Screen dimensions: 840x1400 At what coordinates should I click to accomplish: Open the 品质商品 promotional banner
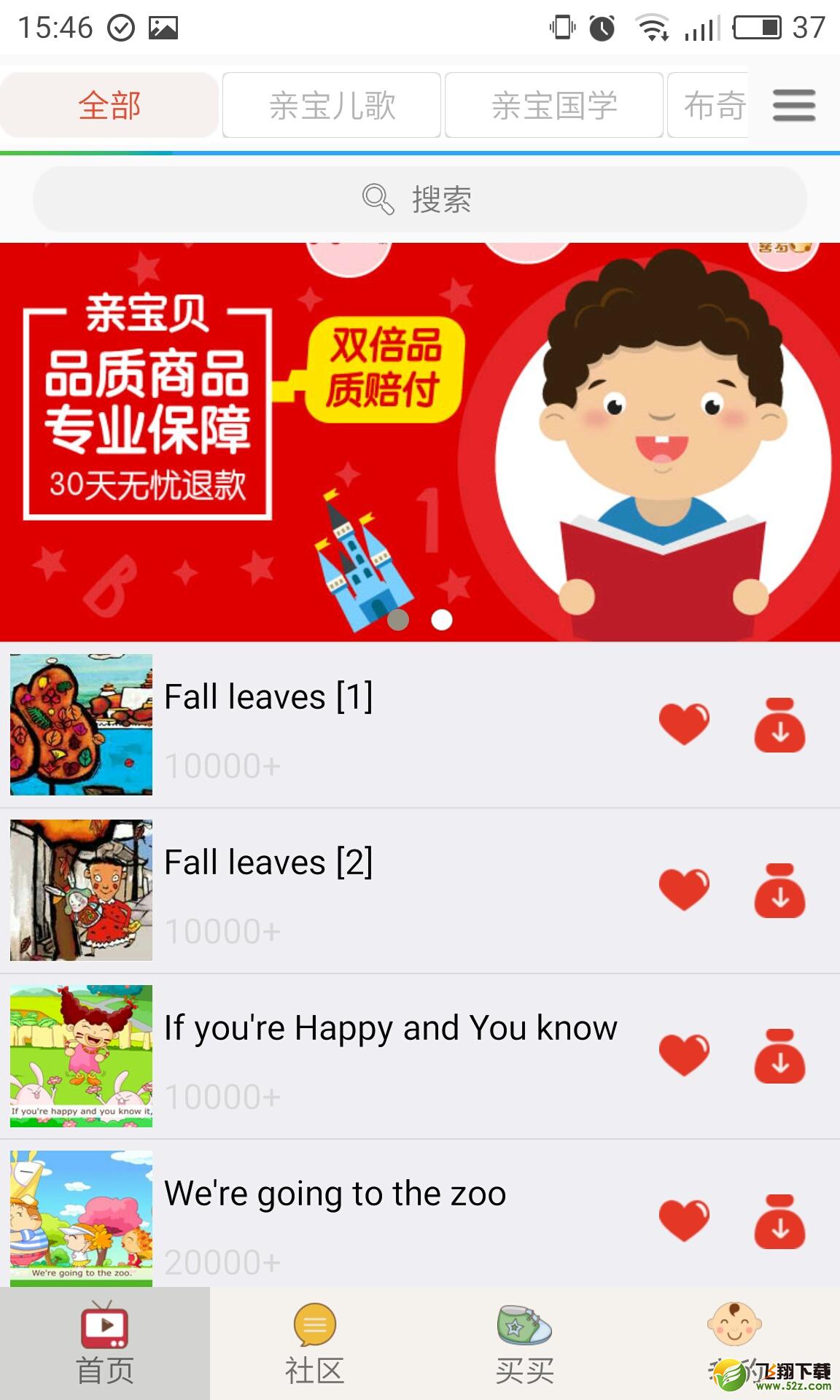tap(420, 442)
